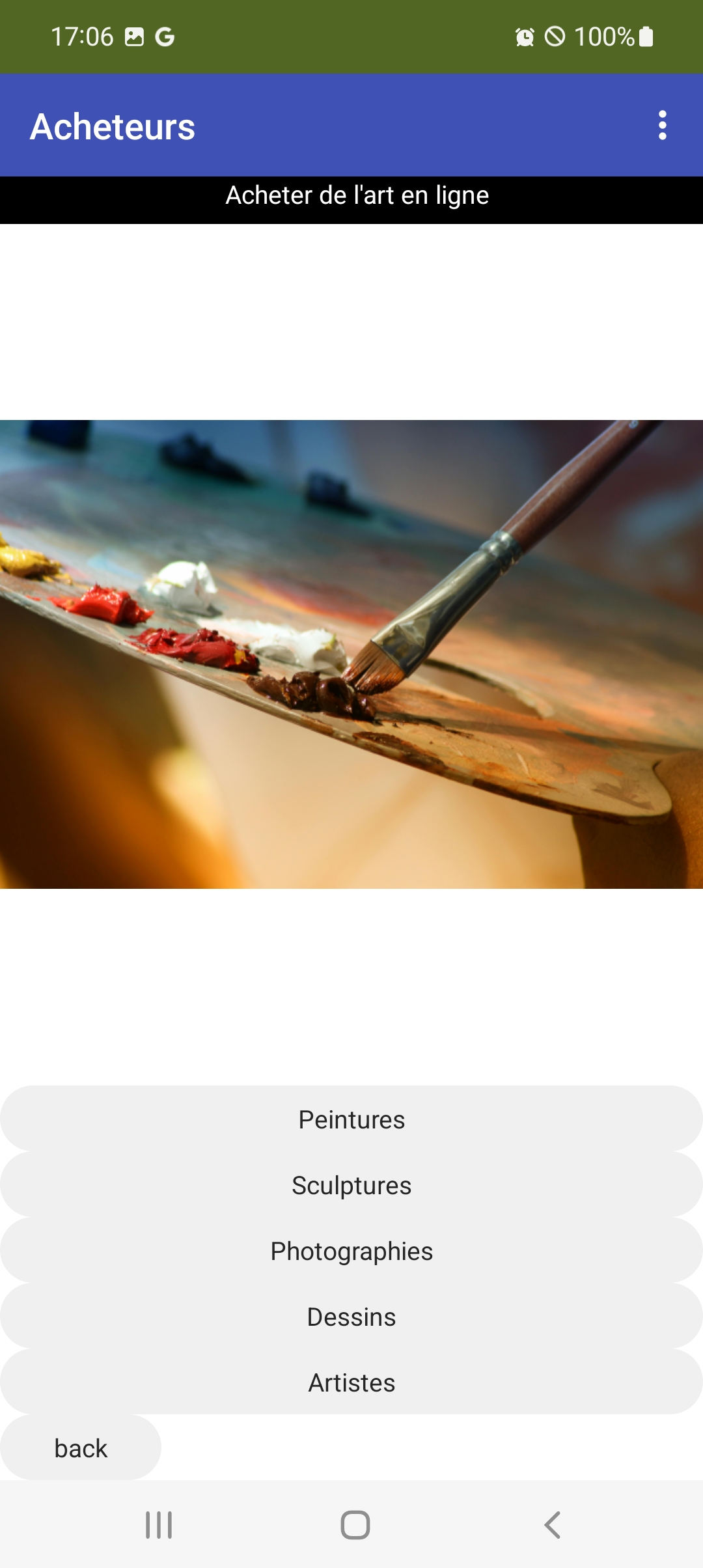
Task: Open the Peintures category
Action: pos(351,1119)
